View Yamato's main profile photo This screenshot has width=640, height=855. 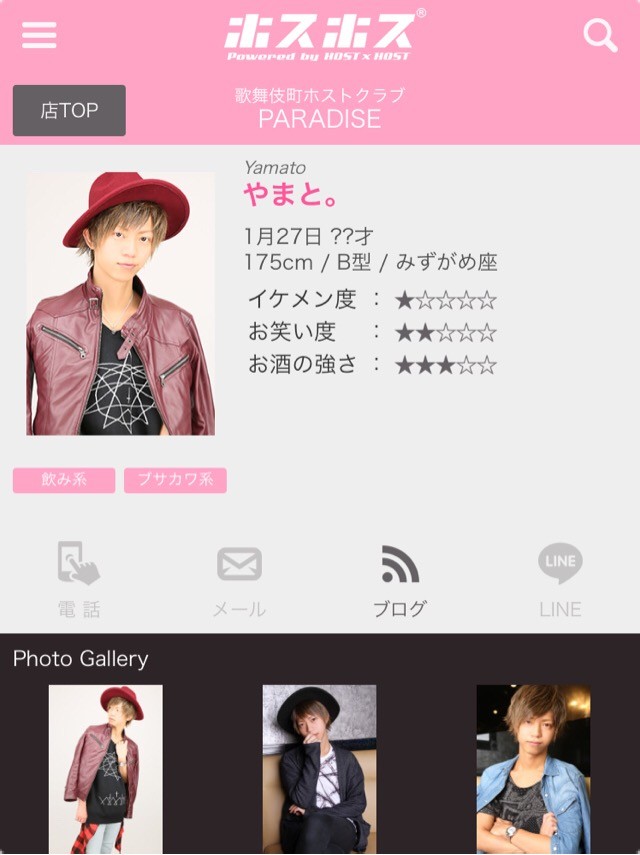point(120,303)
